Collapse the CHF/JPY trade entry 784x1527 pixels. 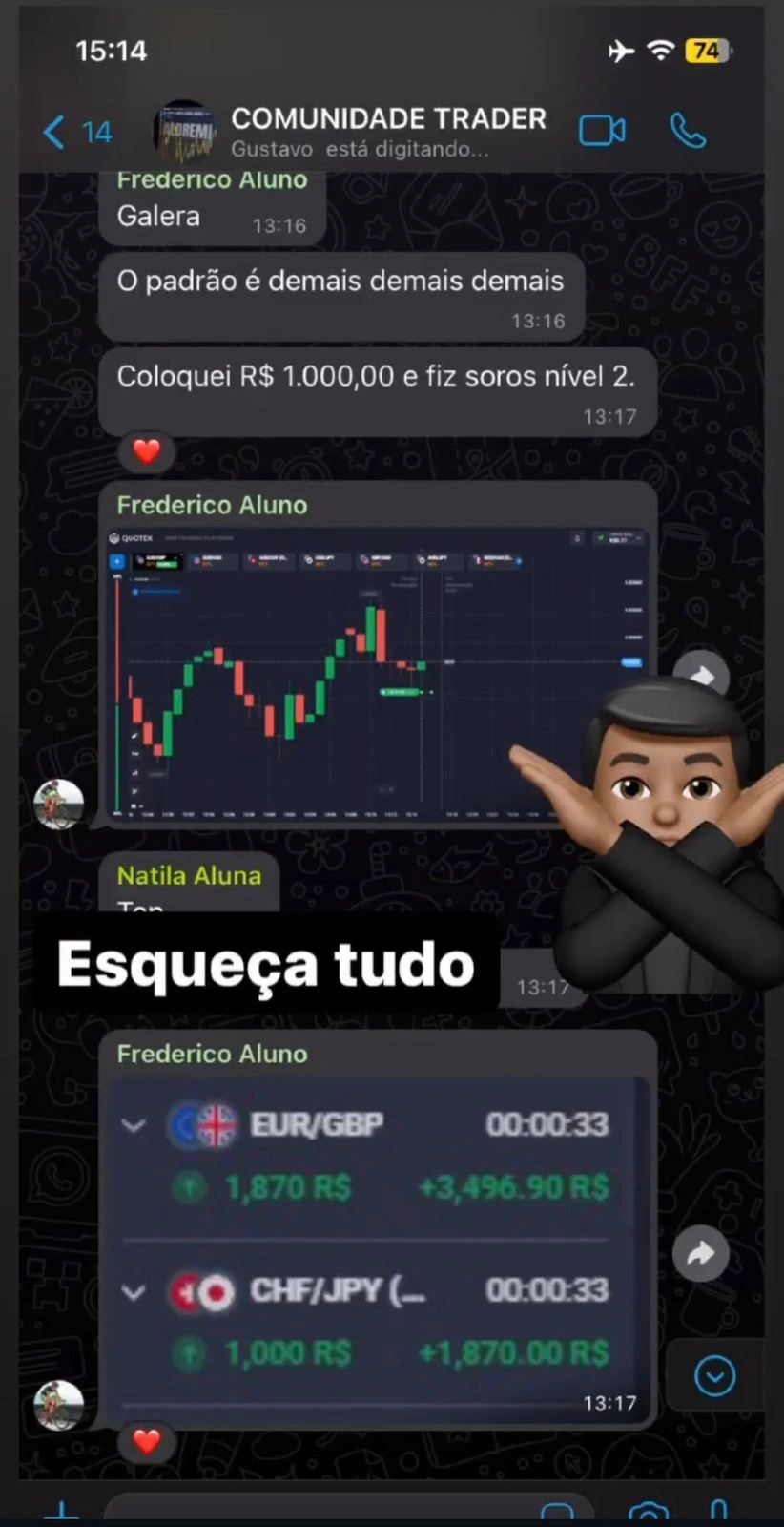click(x=134, y=1292)
